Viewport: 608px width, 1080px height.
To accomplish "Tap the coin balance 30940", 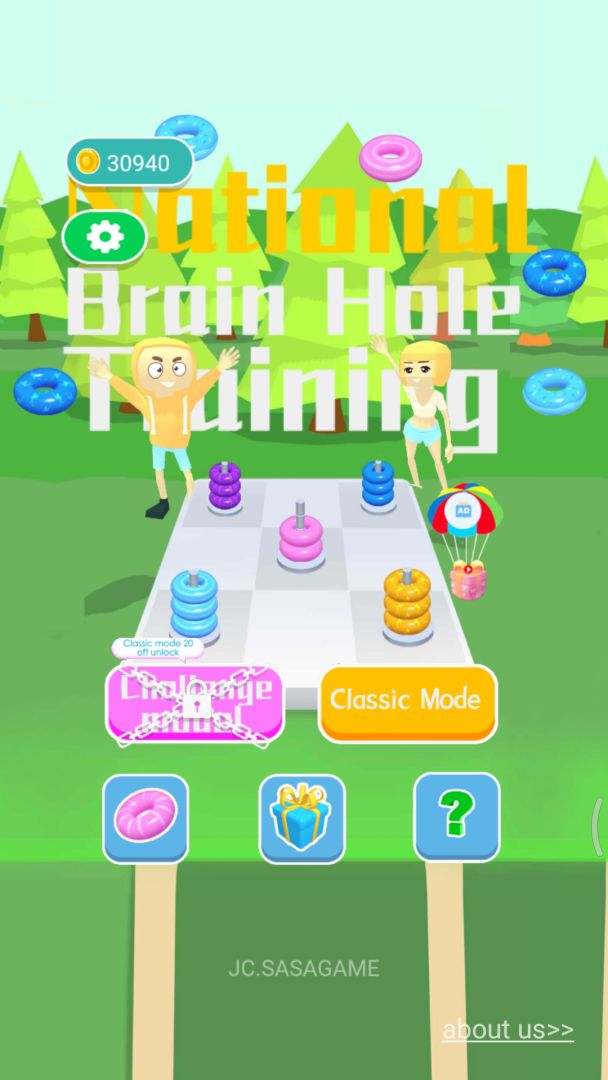I will [130, 163].
